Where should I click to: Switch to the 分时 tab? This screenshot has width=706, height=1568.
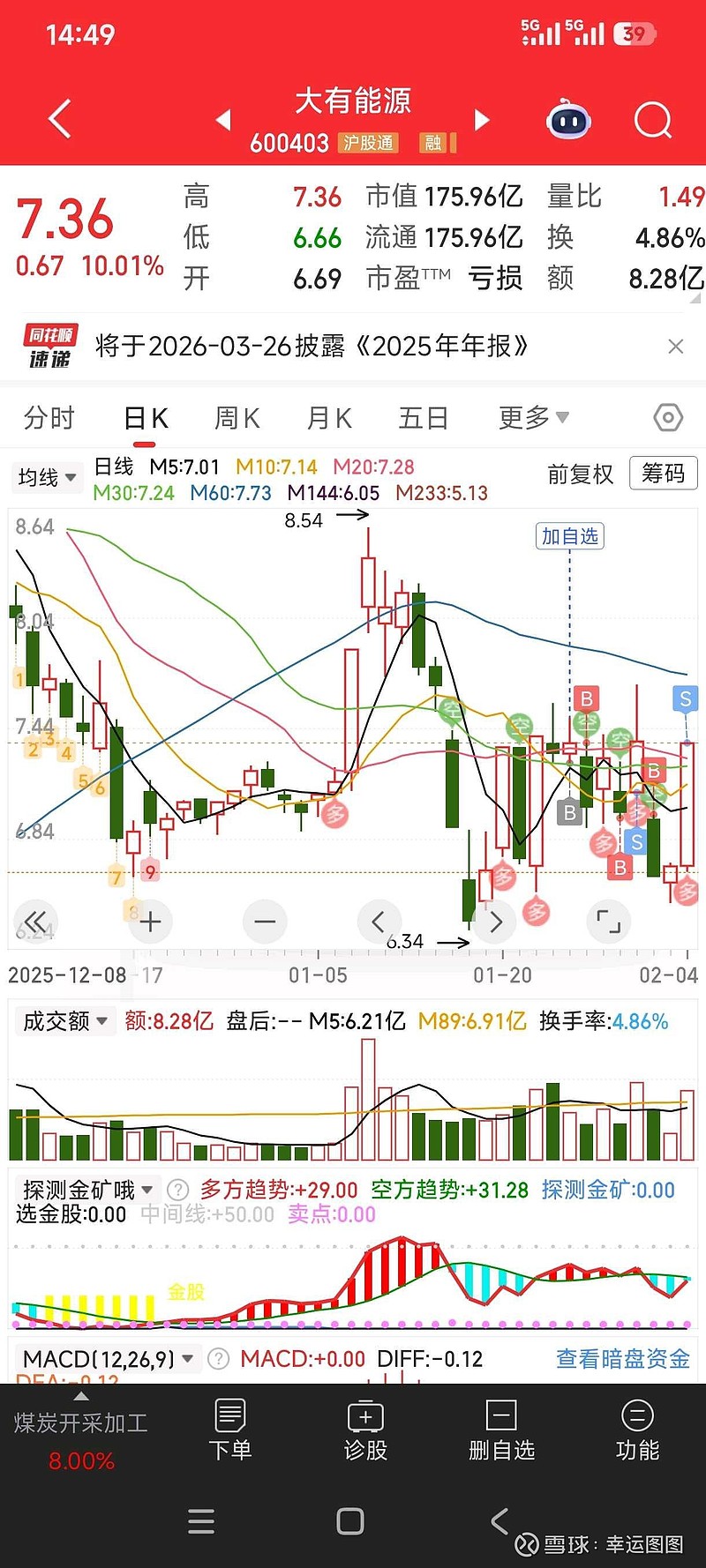tap(49, 418)
